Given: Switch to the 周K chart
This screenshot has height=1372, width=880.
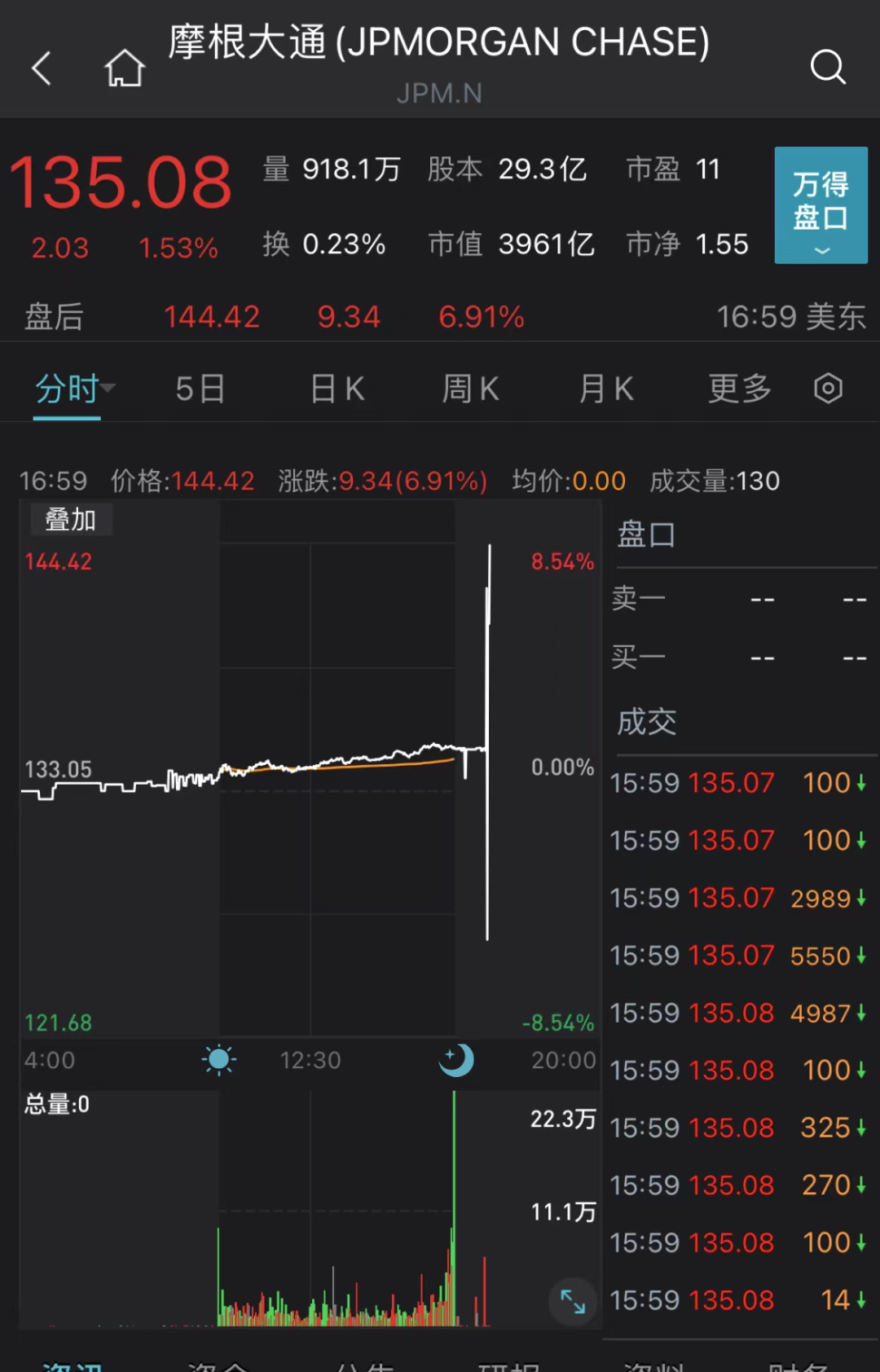Looking at the screenshot, I should click(x=470, y=389).
